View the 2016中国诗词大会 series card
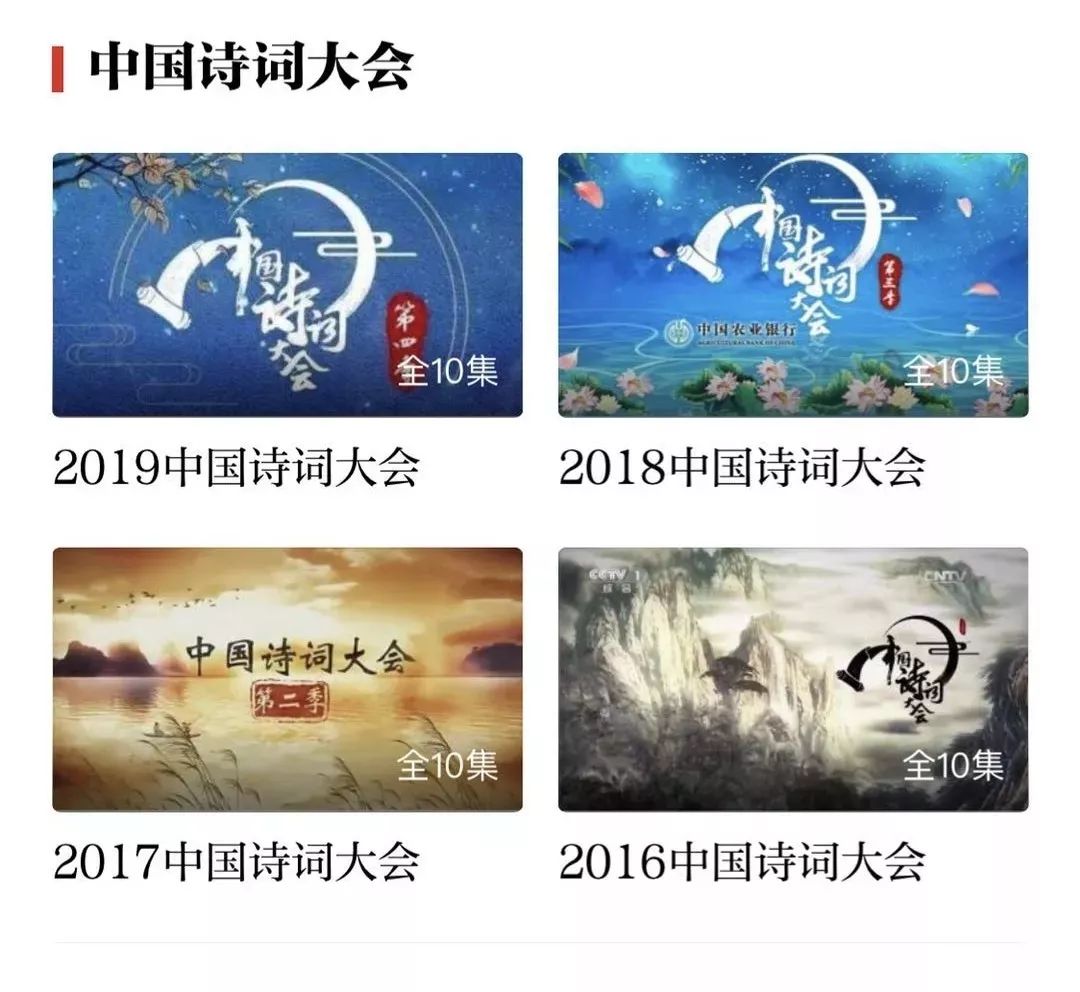The height and width of the screenshot is (992, 1080). coord(792,679)
